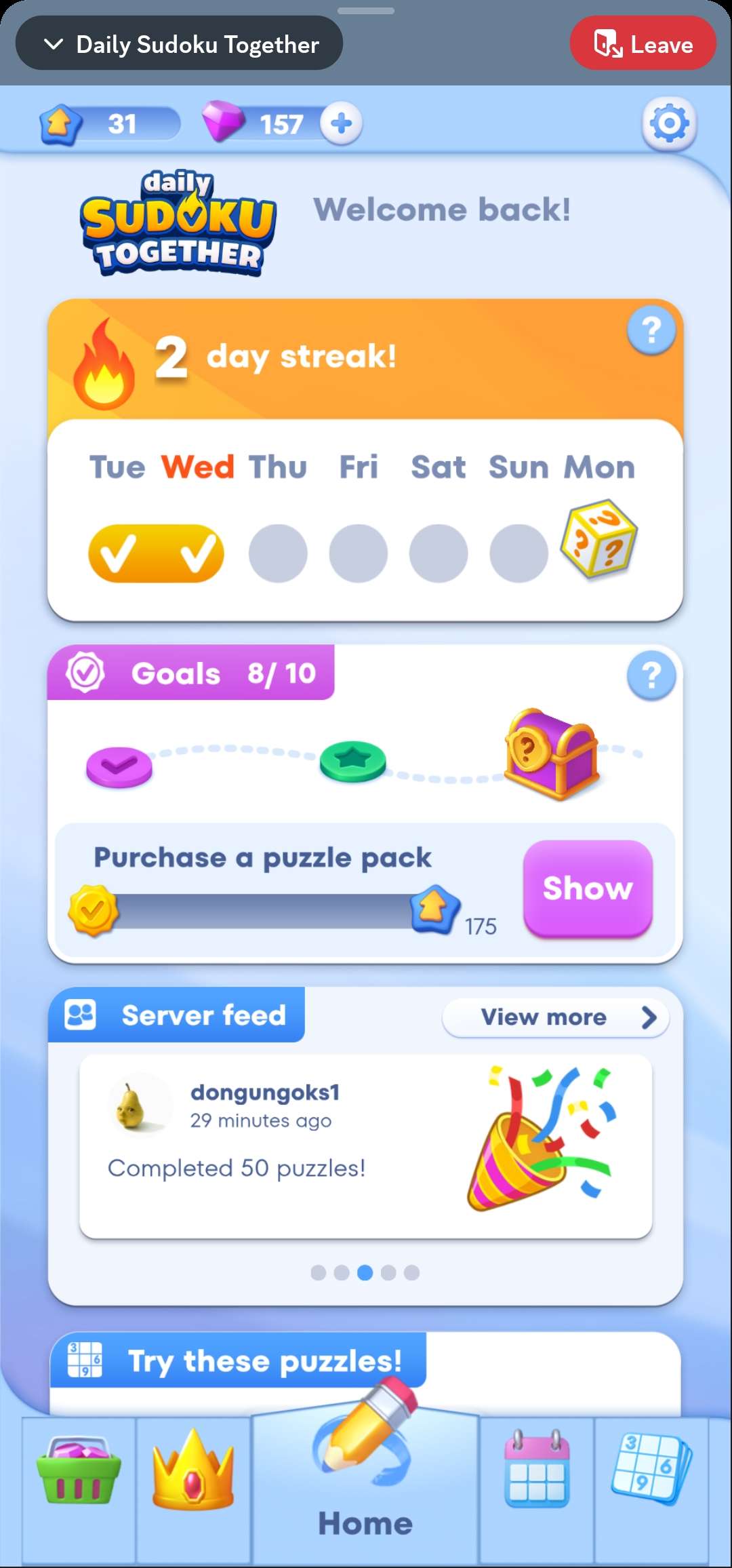Open dongungoks1's completed puzzles post

click(365, 1146)
